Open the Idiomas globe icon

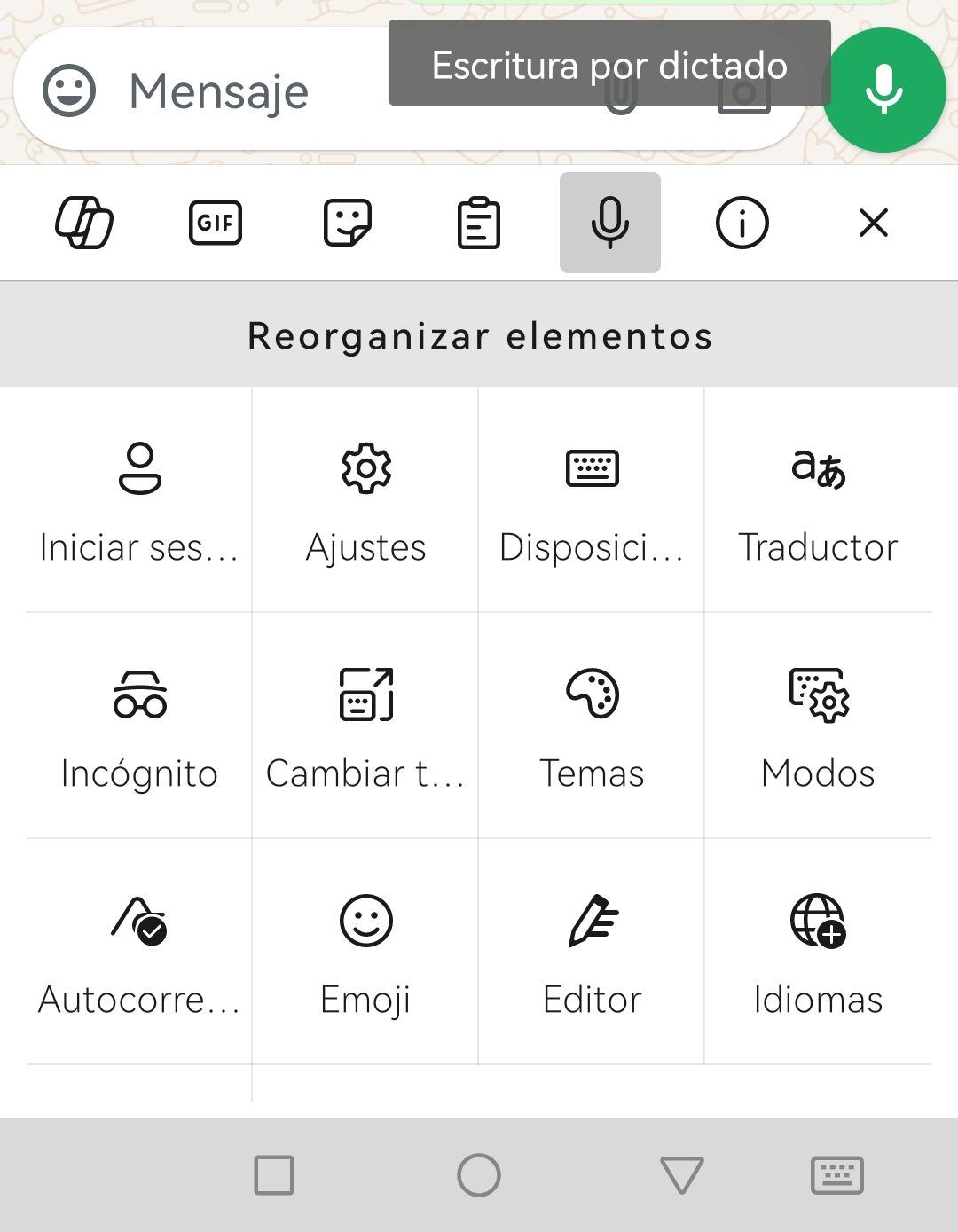click(817, 952)
